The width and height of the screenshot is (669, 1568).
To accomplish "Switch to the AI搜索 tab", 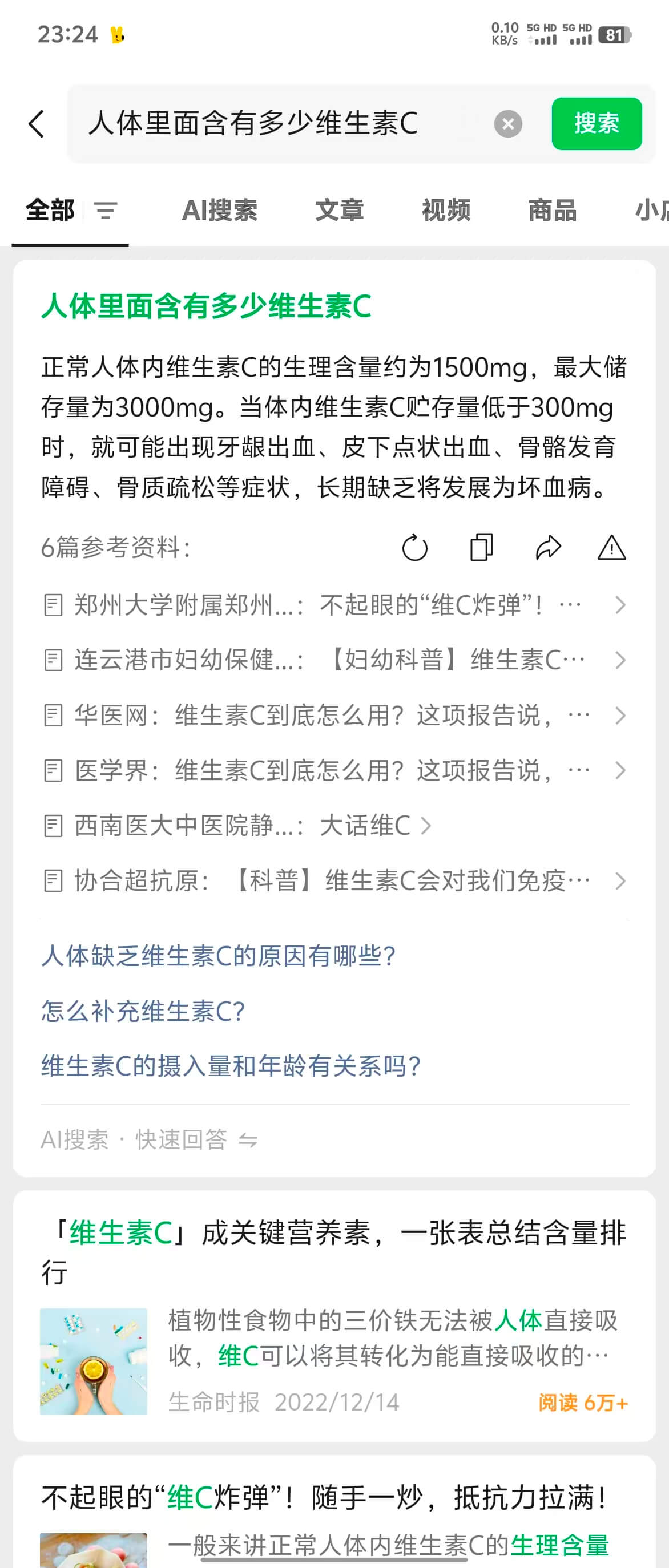I will pos(219,211).
